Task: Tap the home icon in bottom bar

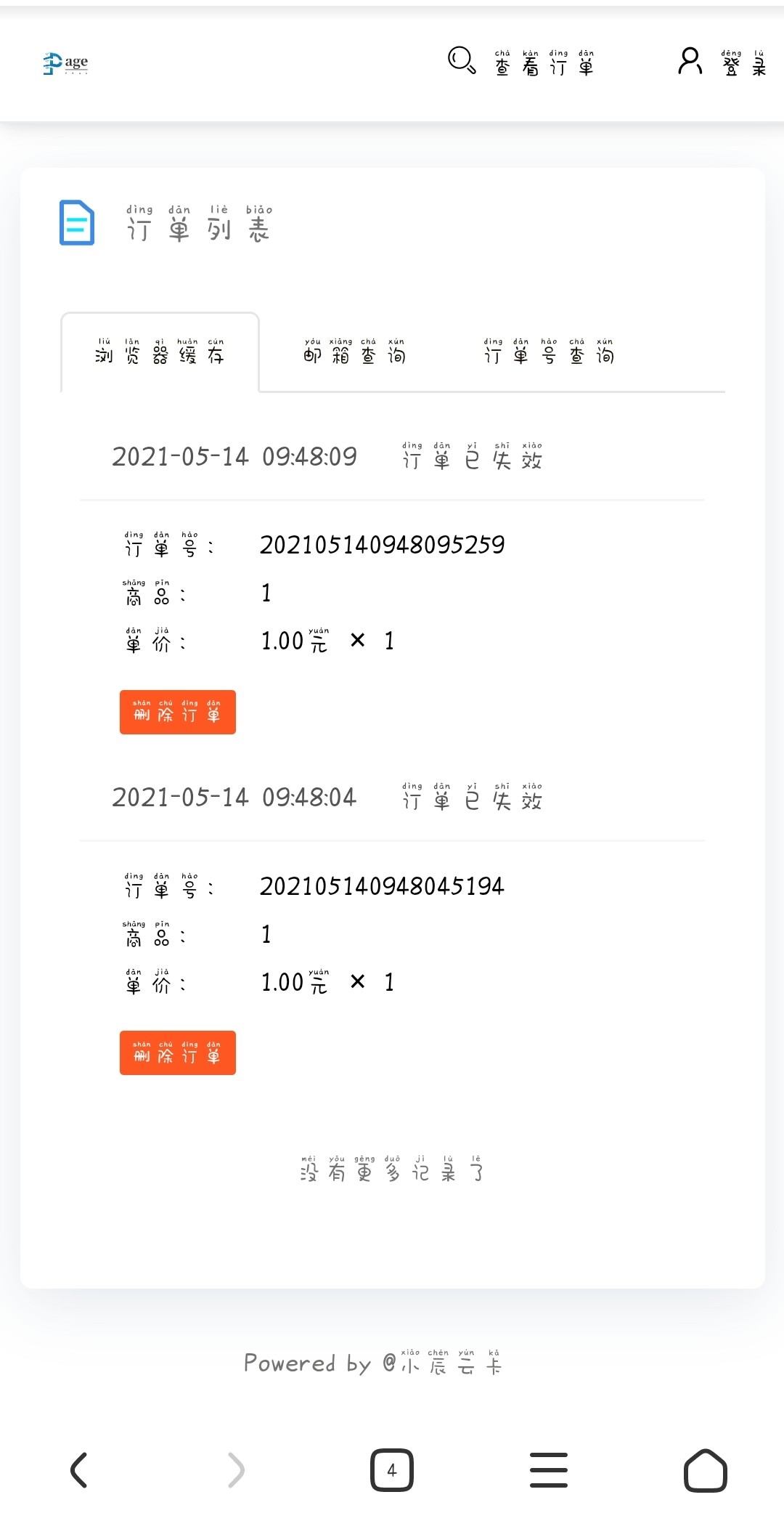Action: (706, 1469)
